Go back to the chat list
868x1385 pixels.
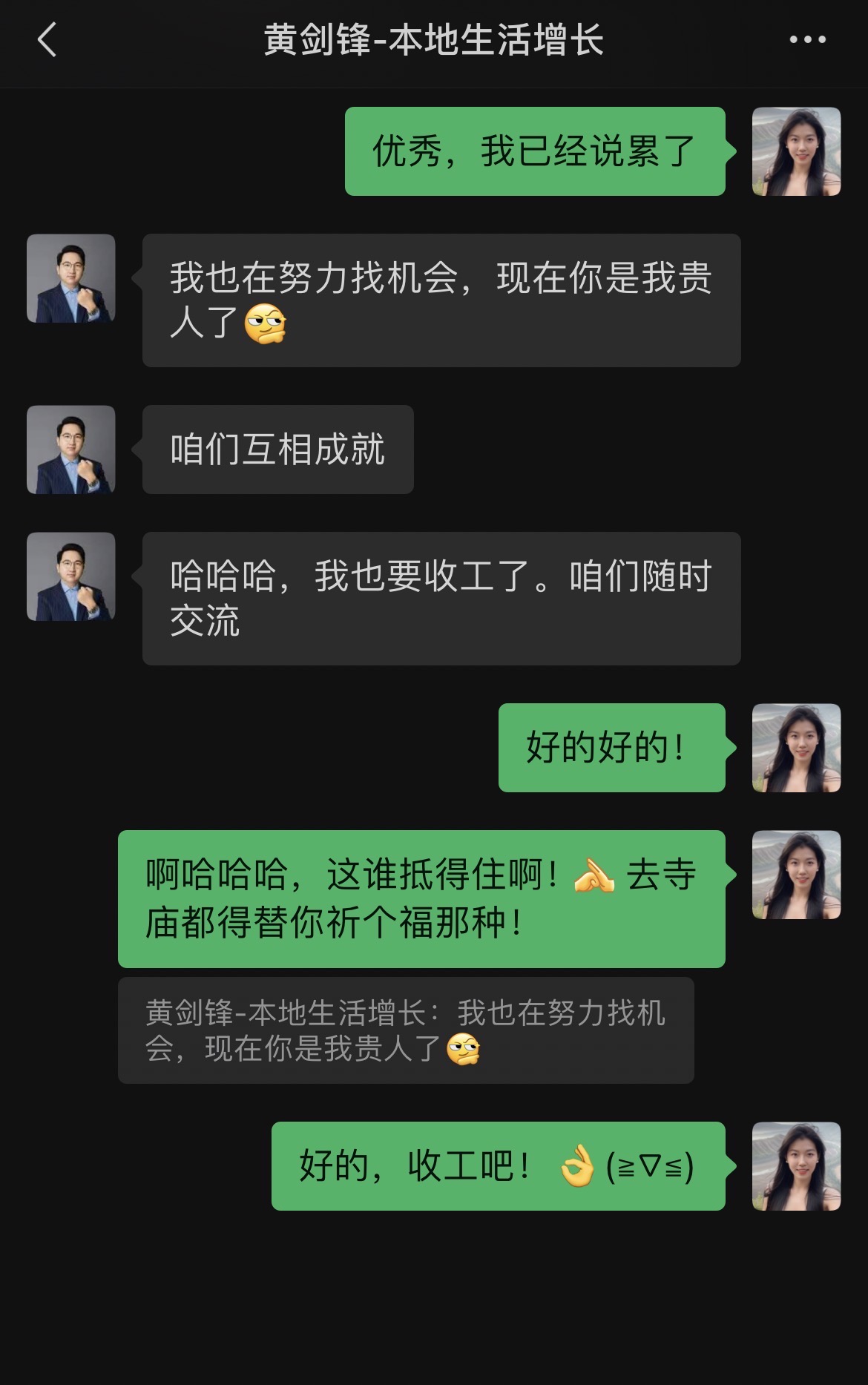[47, 40]
